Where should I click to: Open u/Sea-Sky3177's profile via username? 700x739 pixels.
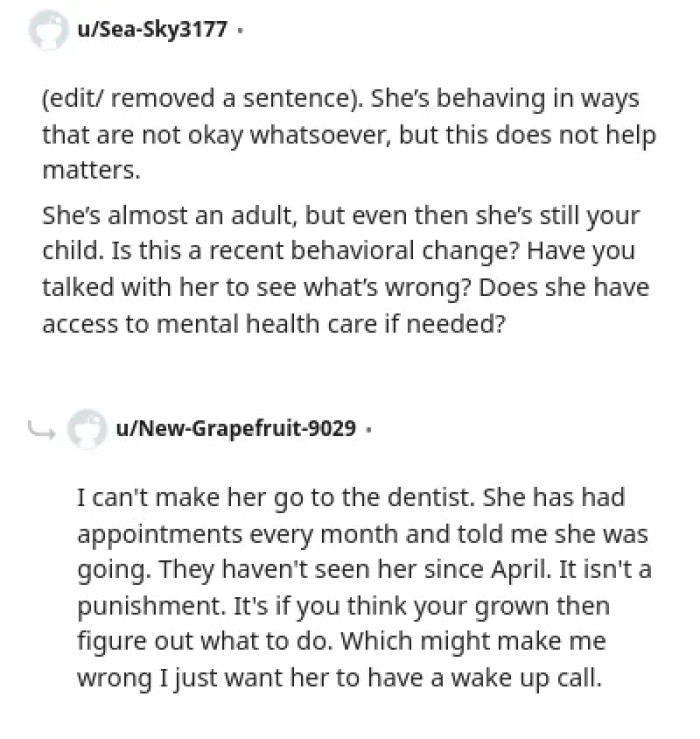click(152, 29)
